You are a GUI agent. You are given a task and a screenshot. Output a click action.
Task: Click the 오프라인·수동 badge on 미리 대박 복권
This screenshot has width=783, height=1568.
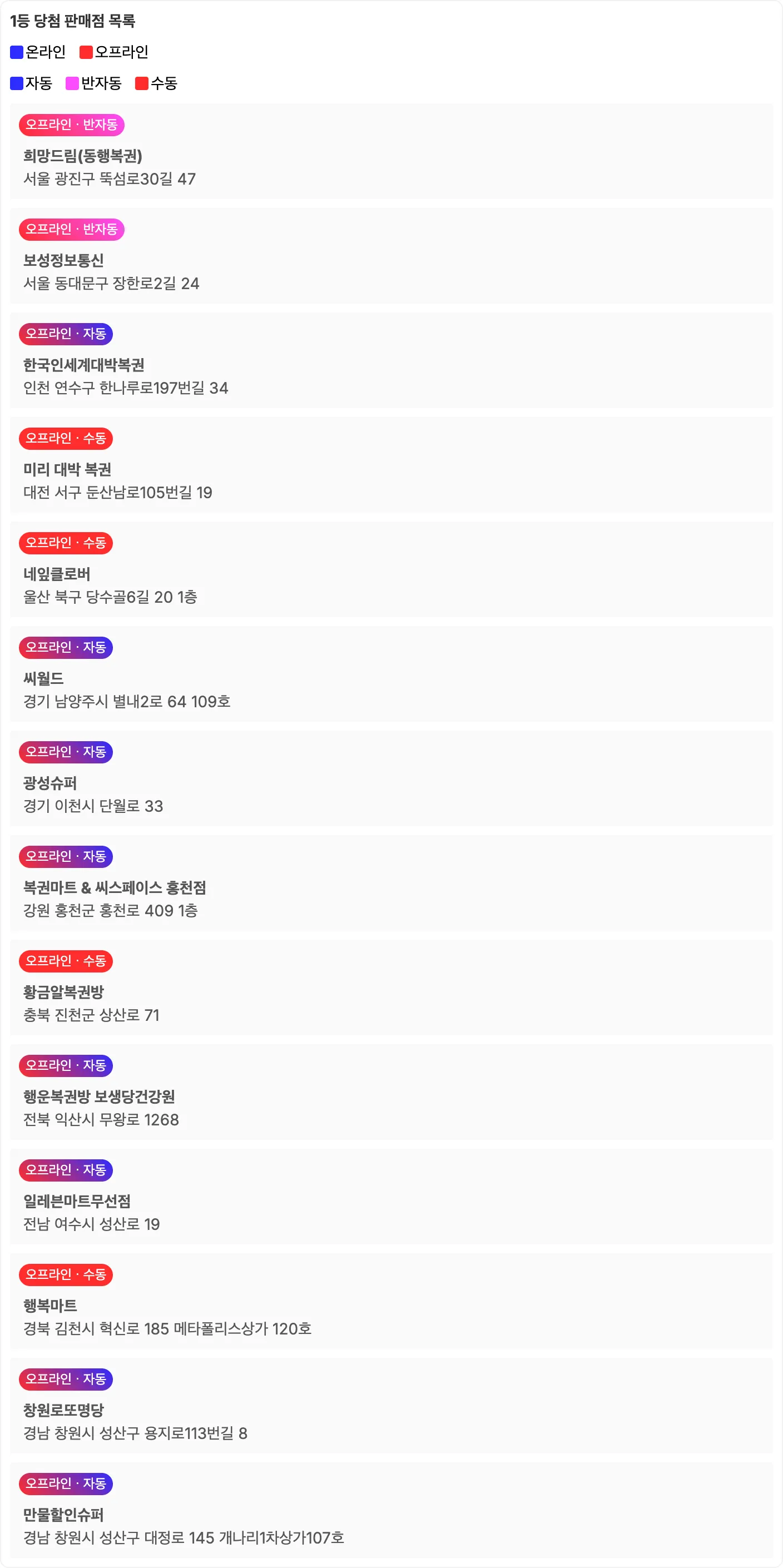point(65,439)
